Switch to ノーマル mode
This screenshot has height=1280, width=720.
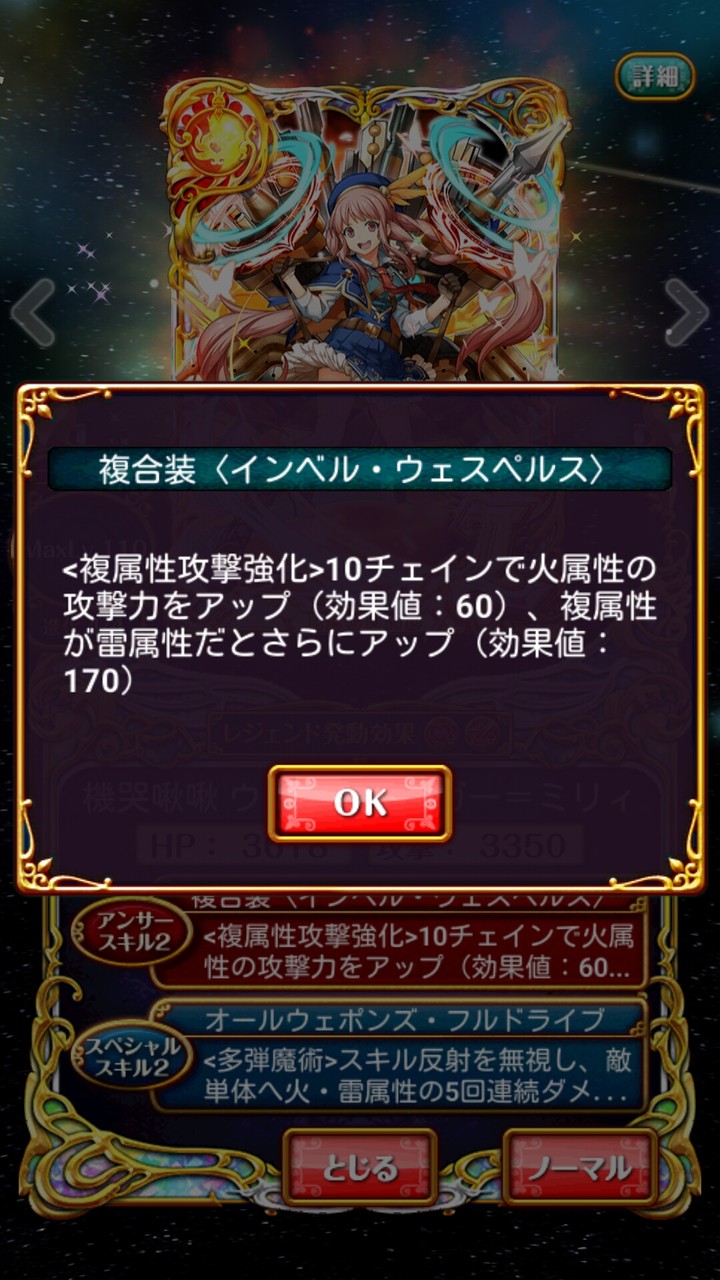click(x=581, y=1167)
